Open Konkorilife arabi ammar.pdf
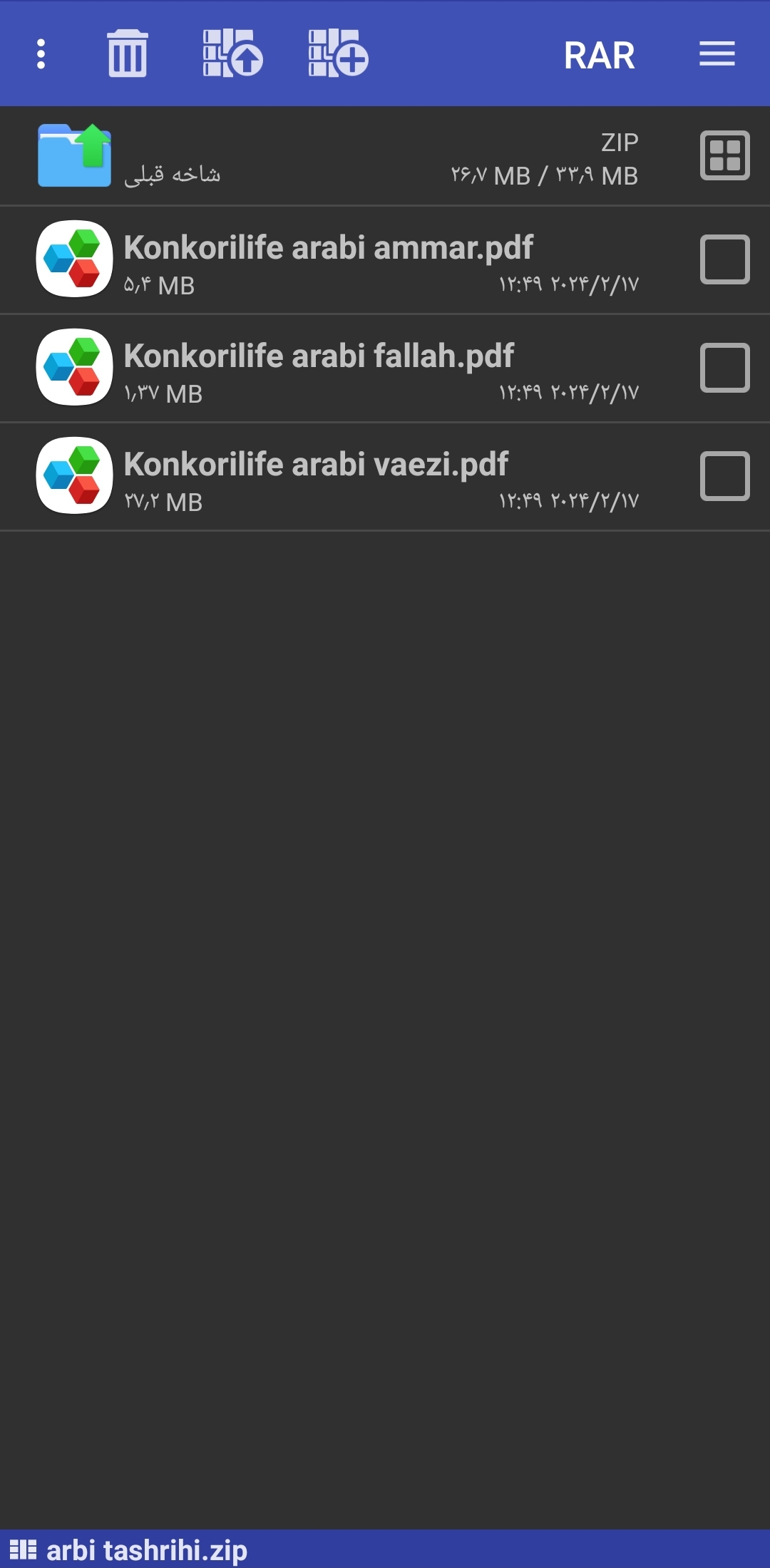Screen dimensions: 770x1568 (328, 259)
